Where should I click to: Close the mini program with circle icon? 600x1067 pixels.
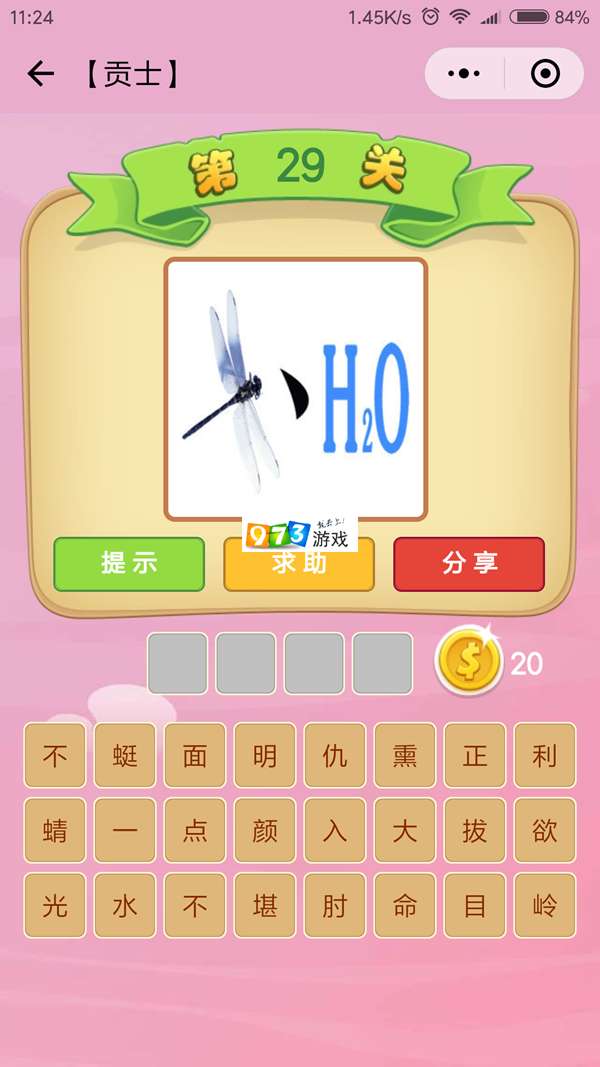[x=545, y=74]
